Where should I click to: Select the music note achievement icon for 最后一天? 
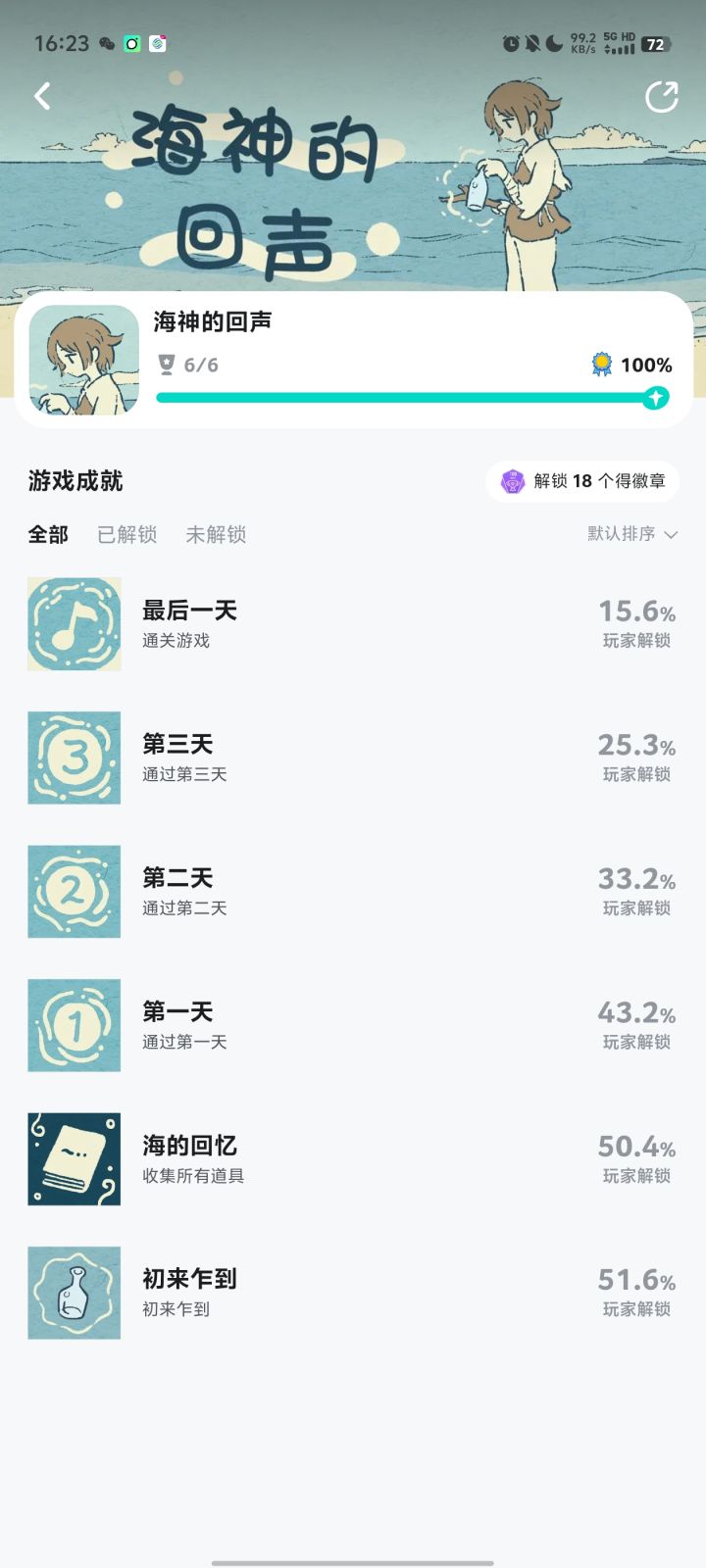coord(74,624)
